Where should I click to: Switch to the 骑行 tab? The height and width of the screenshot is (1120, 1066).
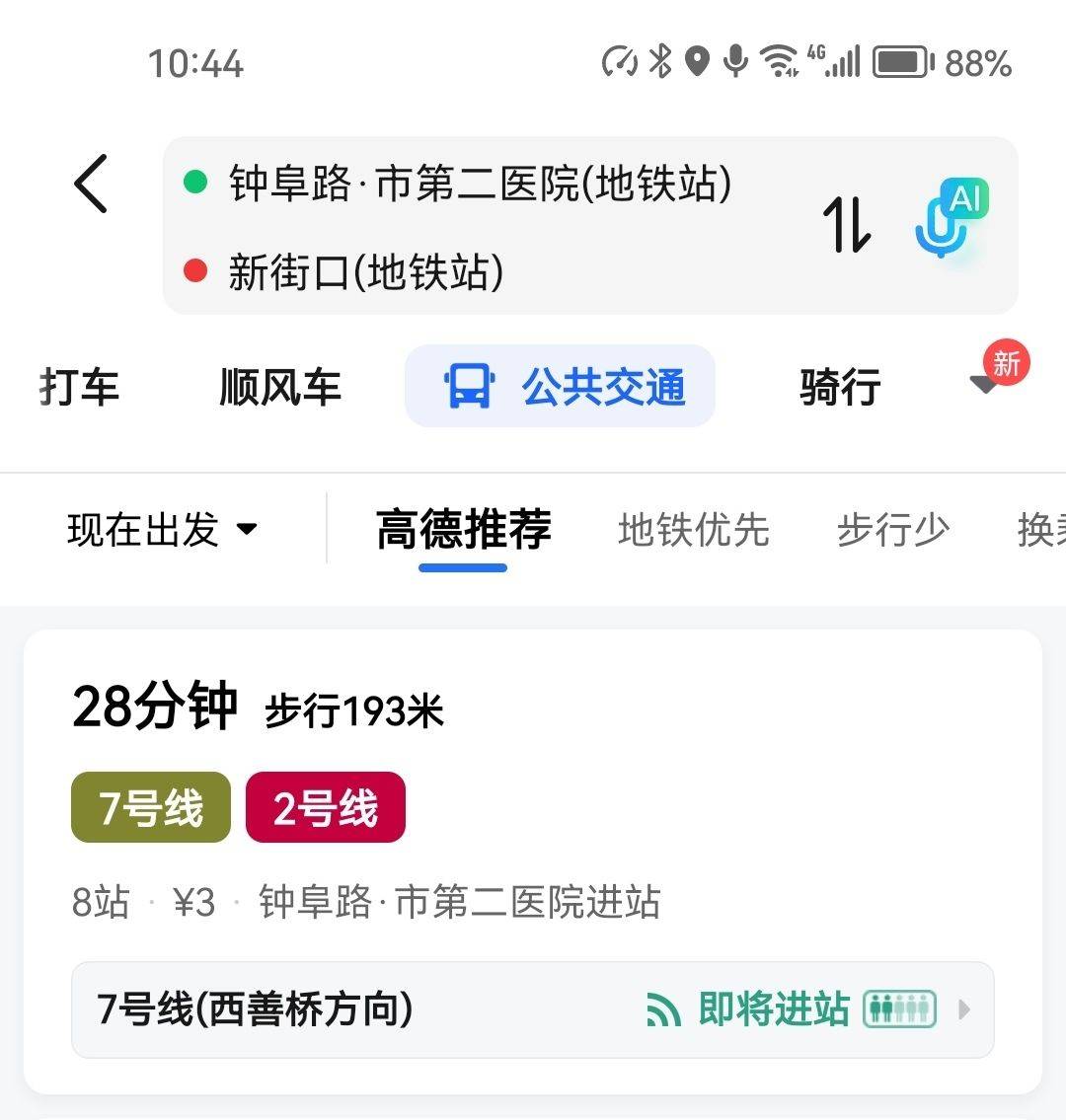(840, 387)
